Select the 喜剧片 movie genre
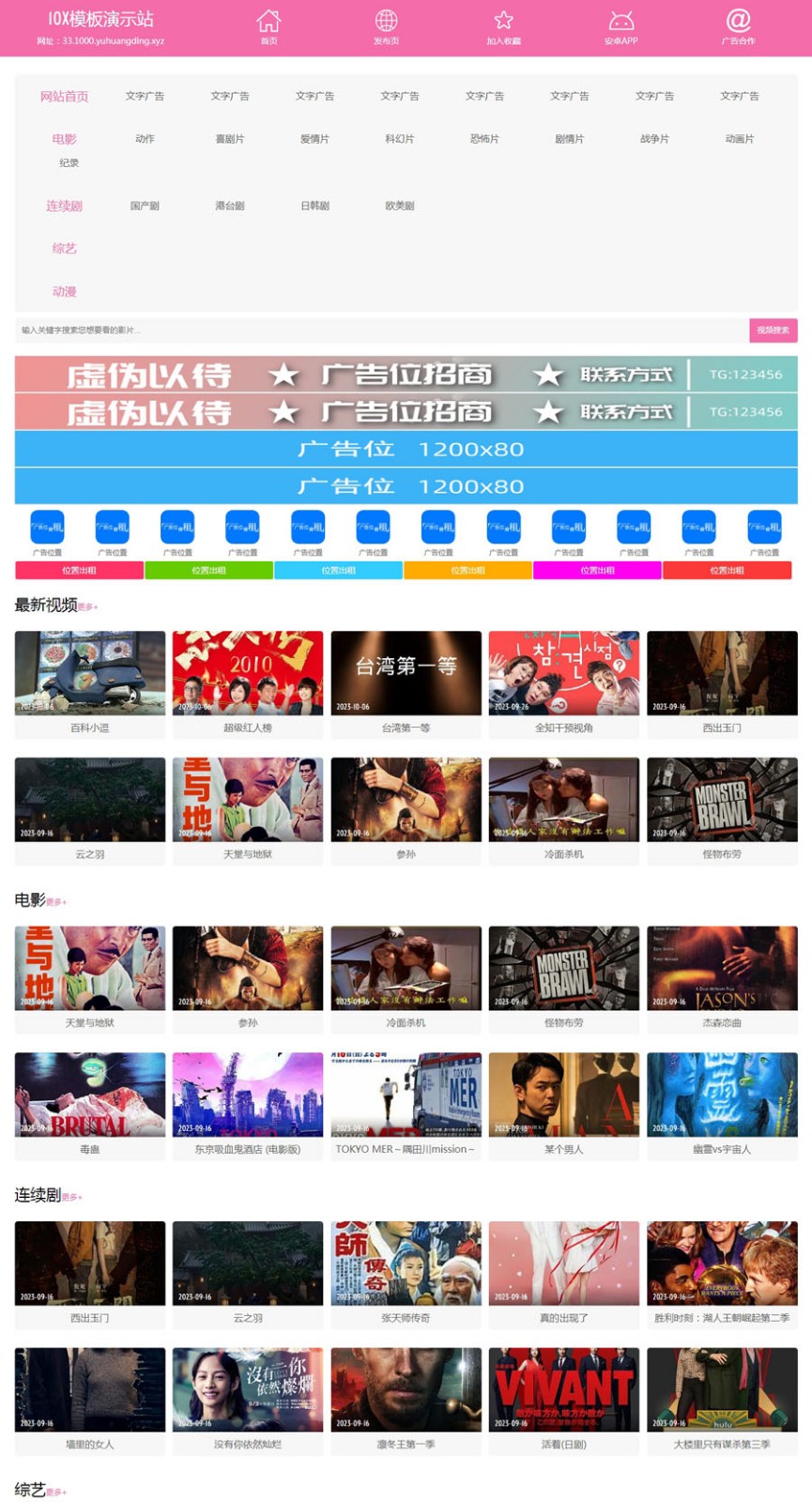Image resolution: width=812 pixels, height=1502 pixels. click(x=229, y=139)
